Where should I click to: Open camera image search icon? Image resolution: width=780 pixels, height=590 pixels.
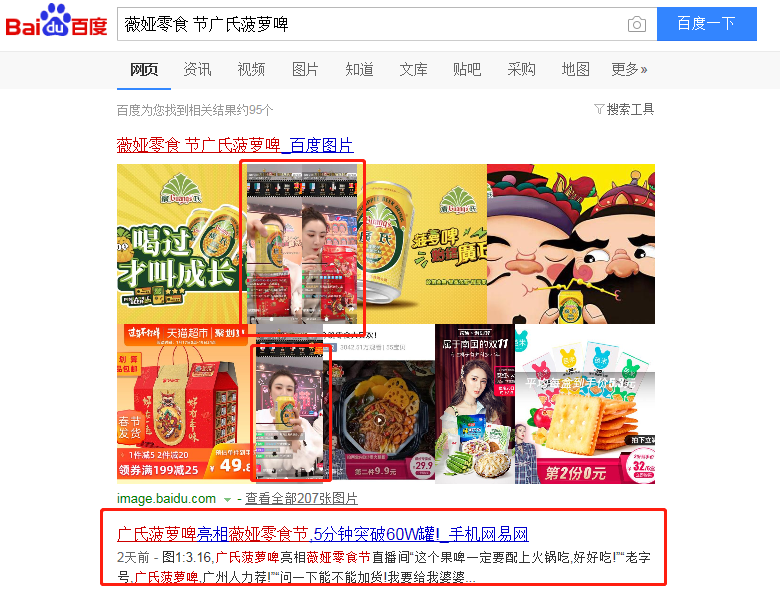coord(636,24)
